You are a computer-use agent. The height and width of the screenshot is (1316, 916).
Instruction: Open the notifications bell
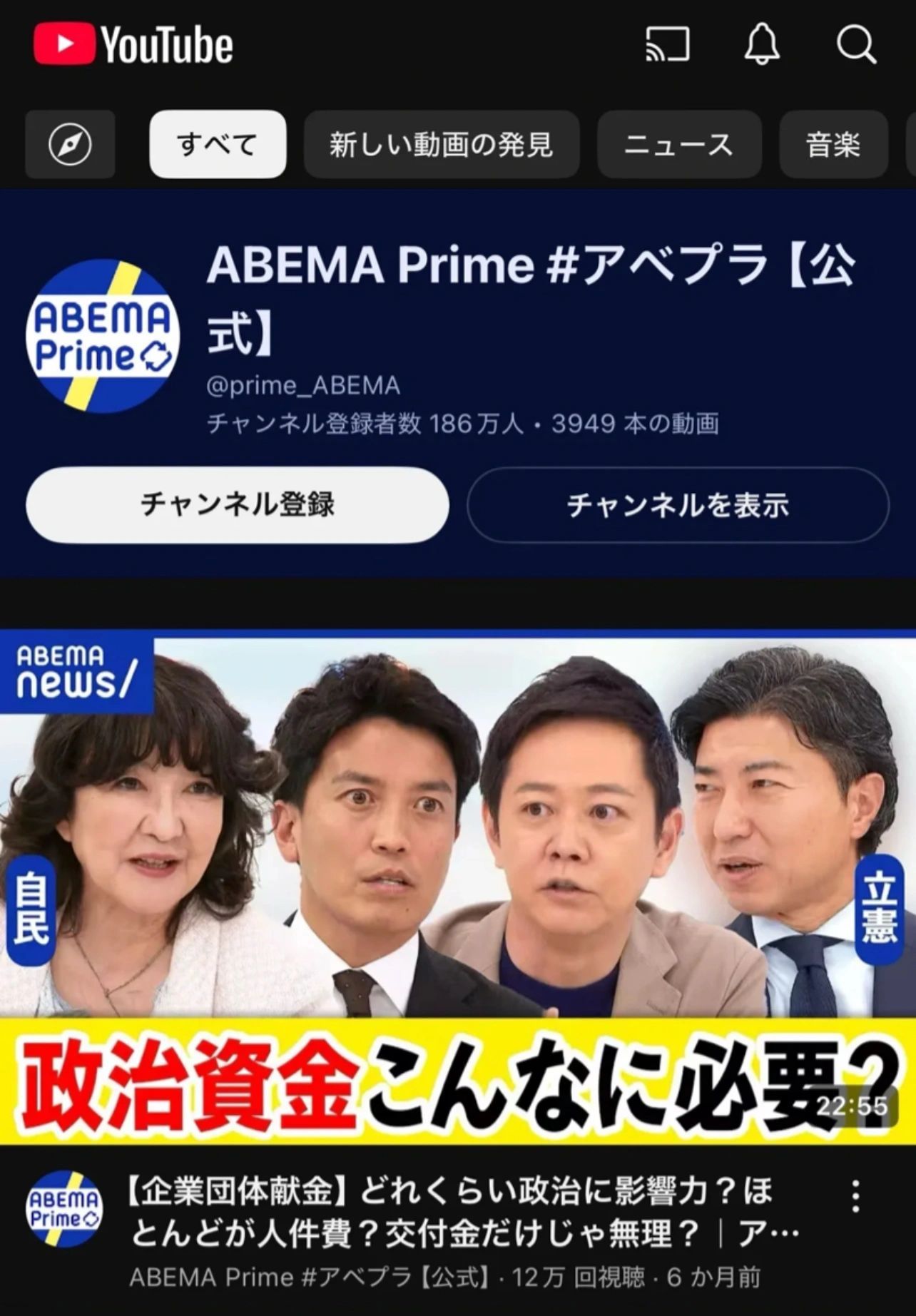tap(762, 45)
